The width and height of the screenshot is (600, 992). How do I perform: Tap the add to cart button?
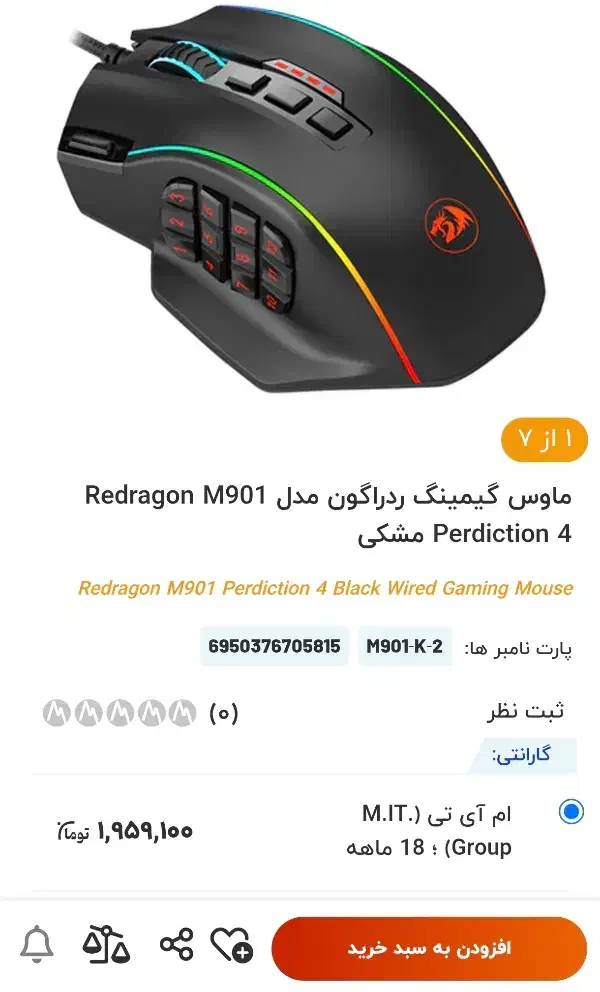(428, 948)
